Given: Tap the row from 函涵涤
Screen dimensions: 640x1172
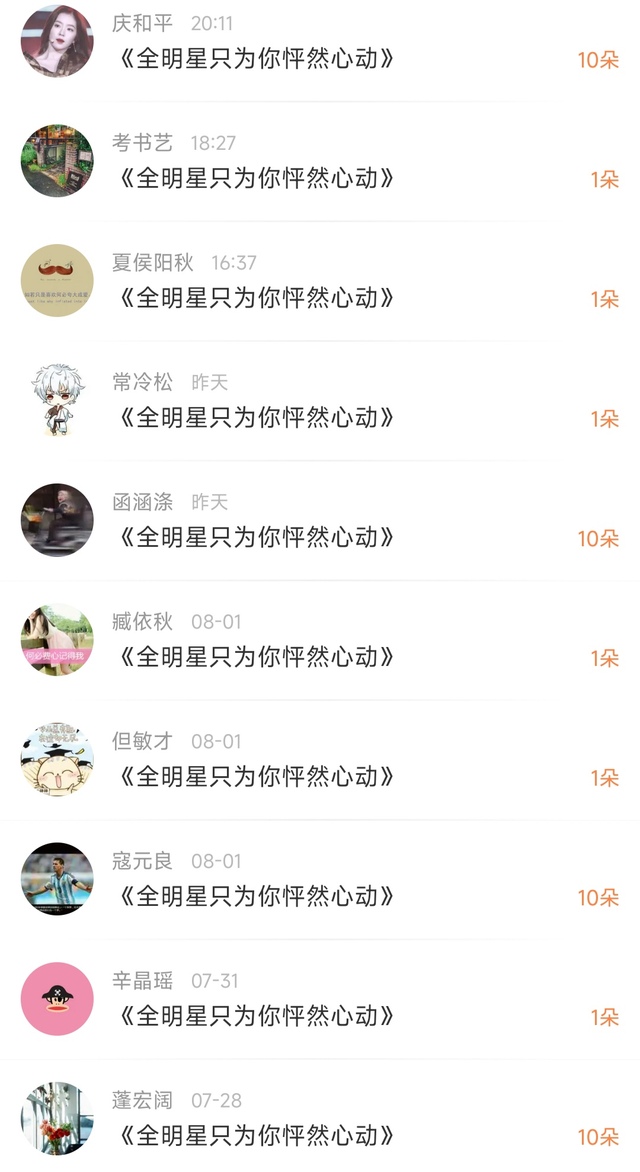Looking at the screenshot, I should click(x=320, y=520).
